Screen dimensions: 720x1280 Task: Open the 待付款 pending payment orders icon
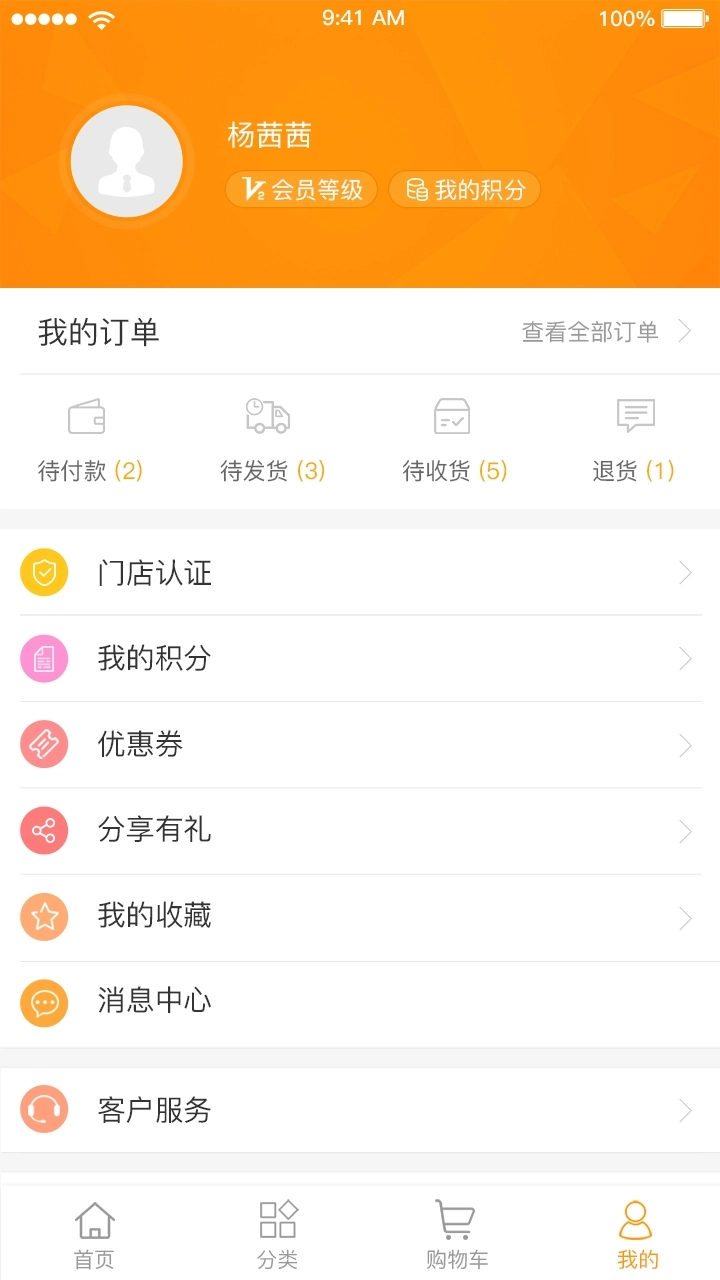click(86, 416)
